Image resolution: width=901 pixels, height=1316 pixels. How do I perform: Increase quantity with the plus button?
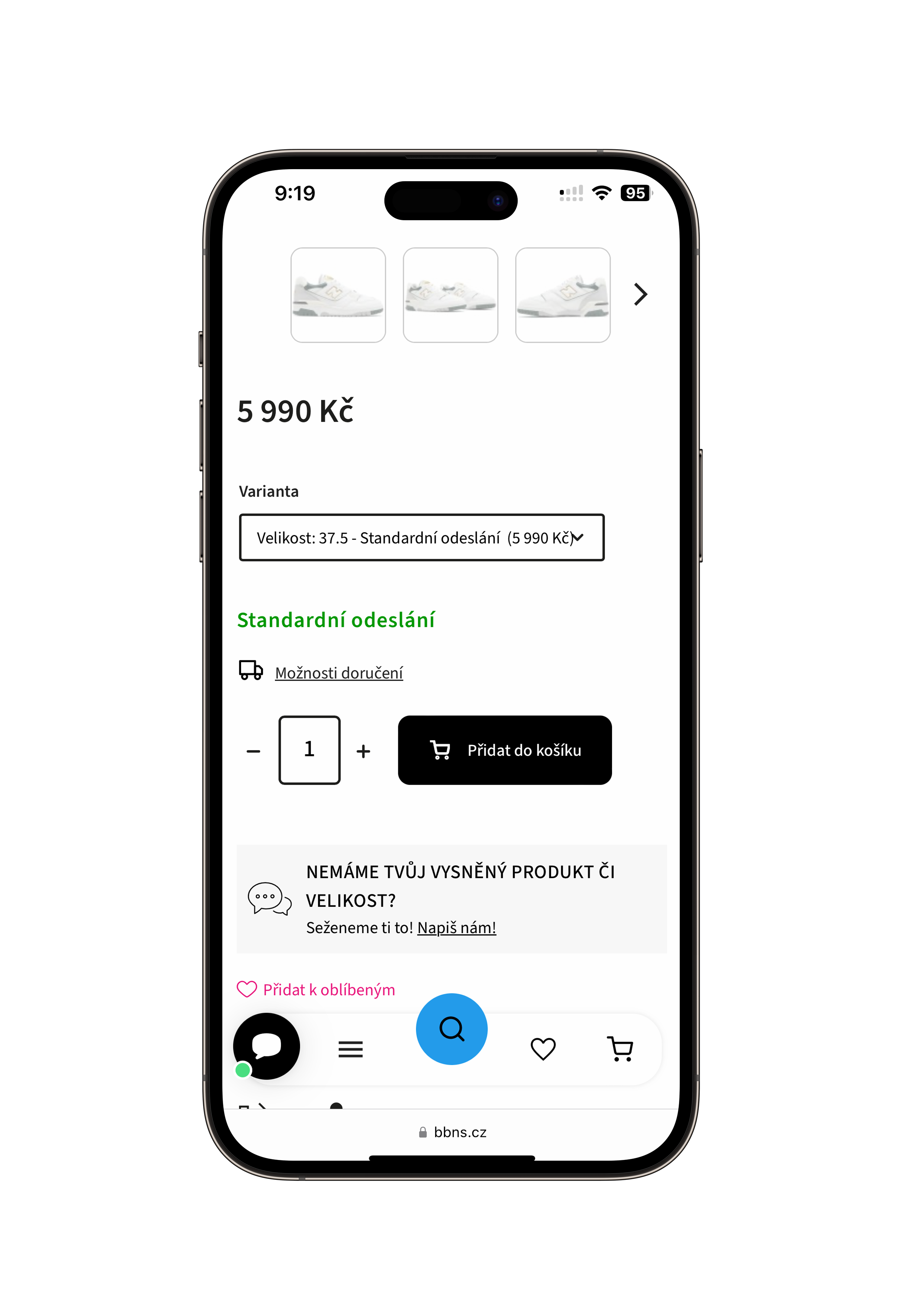(363, 751)
